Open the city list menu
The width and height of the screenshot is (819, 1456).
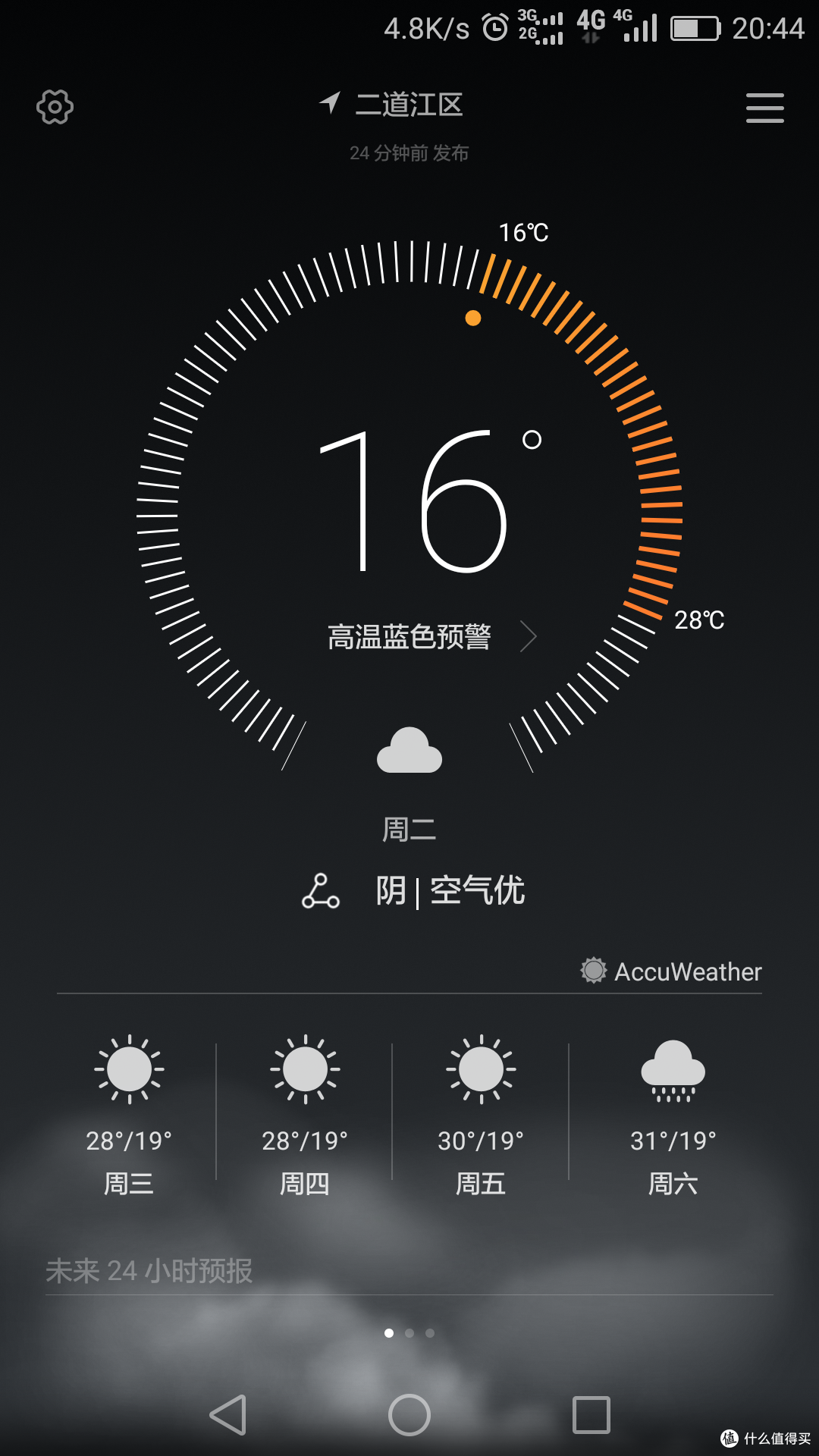tap(764, 108)
